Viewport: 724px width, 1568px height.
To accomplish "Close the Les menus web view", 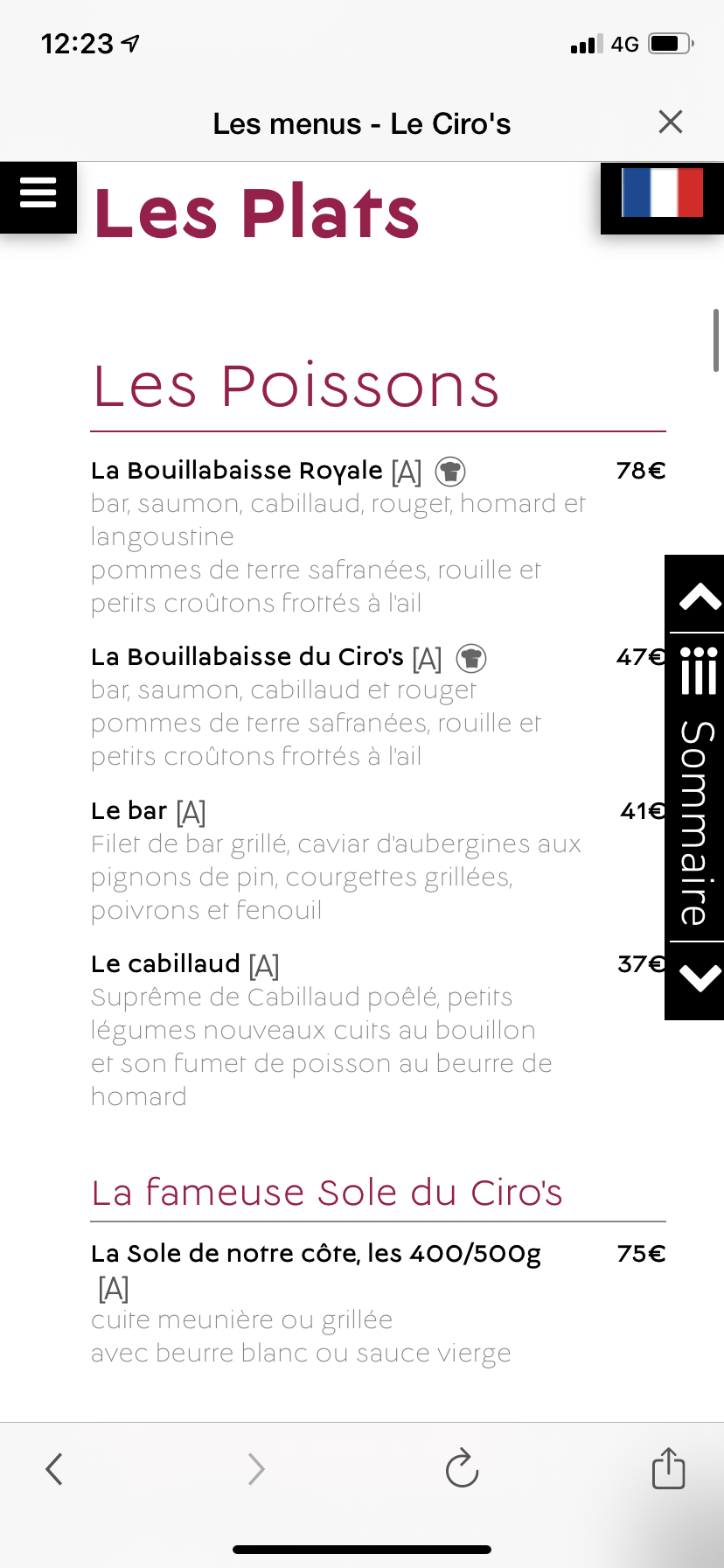I will click(x=670, y=122).
